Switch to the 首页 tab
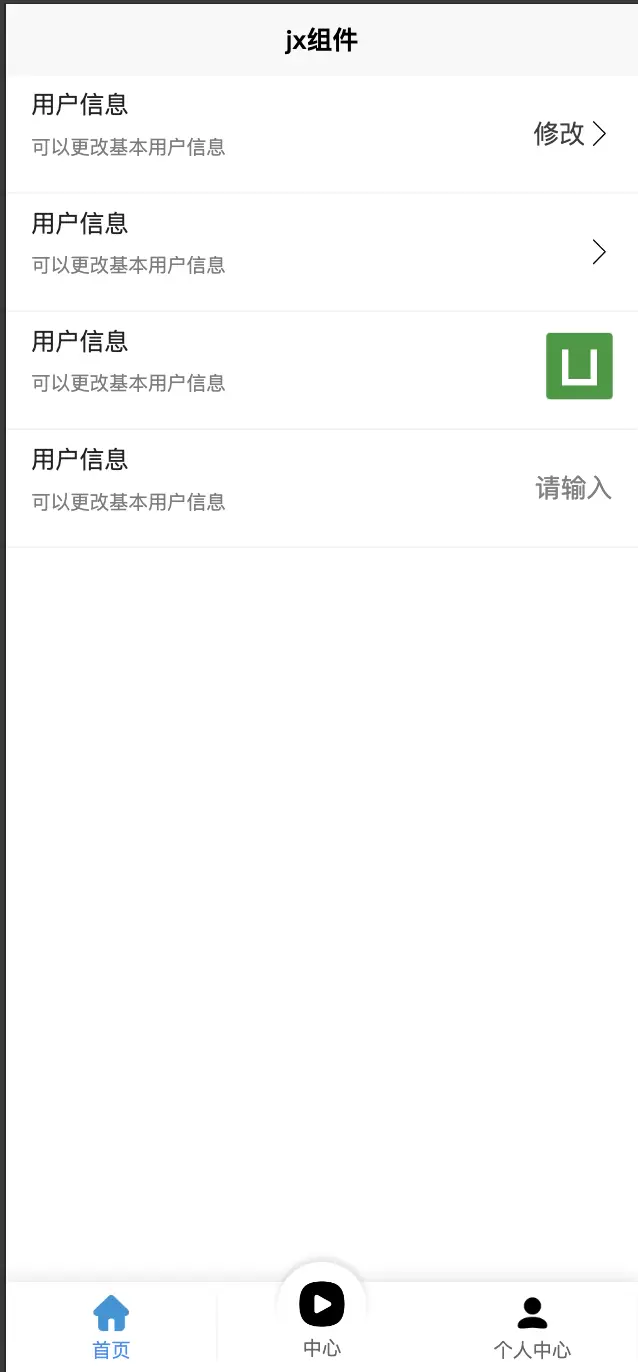 [111, 1327]
